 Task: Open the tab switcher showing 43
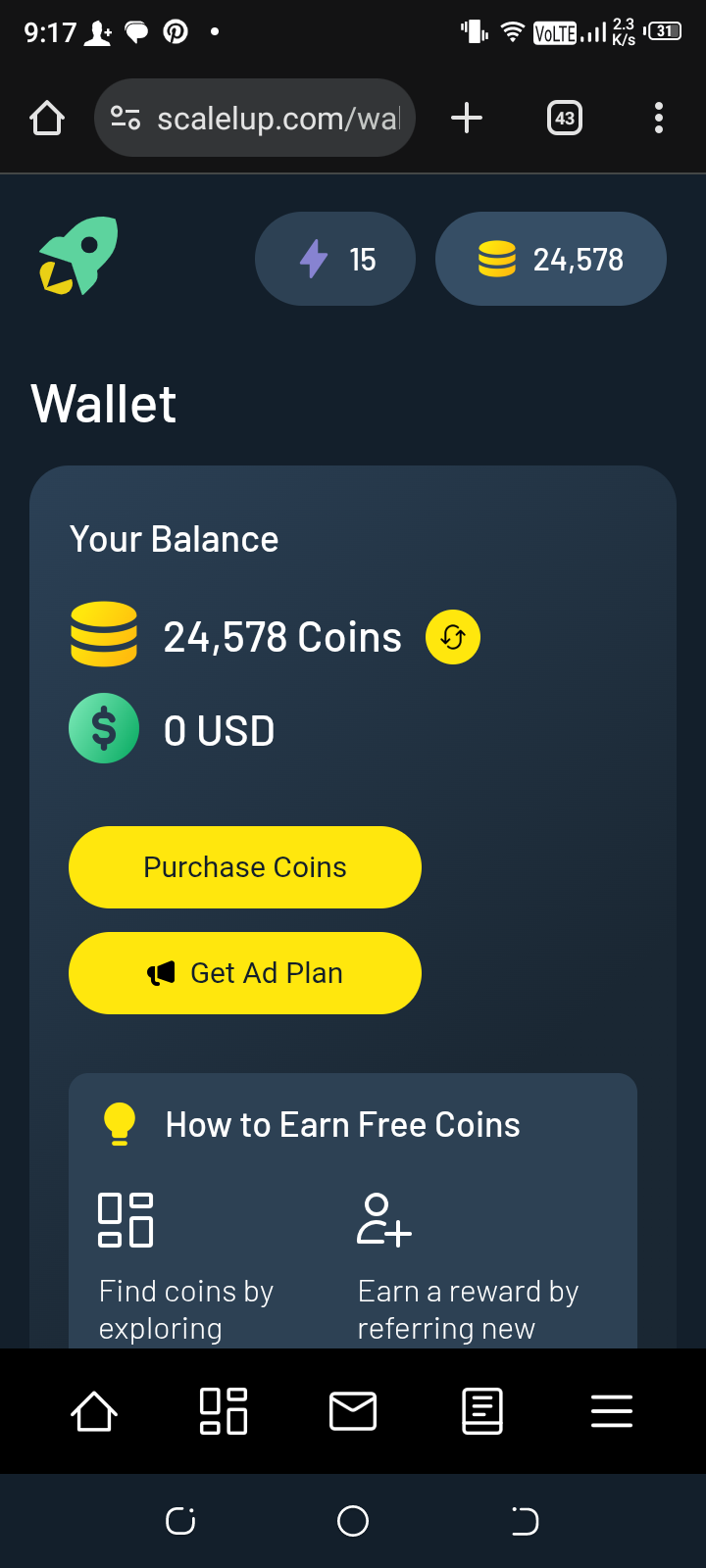(x=565, y=119)
